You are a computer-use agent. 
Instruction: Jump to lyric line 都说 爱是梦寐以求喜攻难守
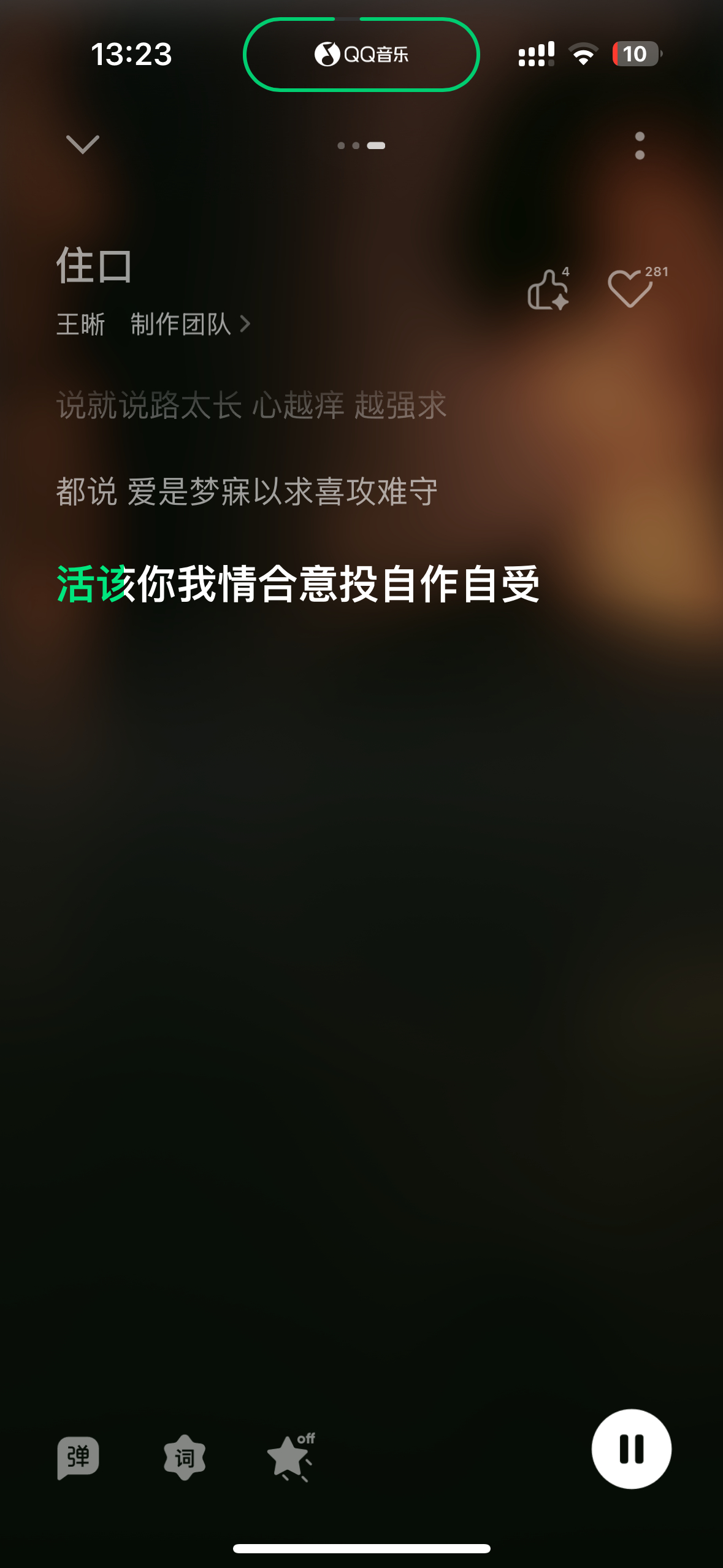(247, 492)
